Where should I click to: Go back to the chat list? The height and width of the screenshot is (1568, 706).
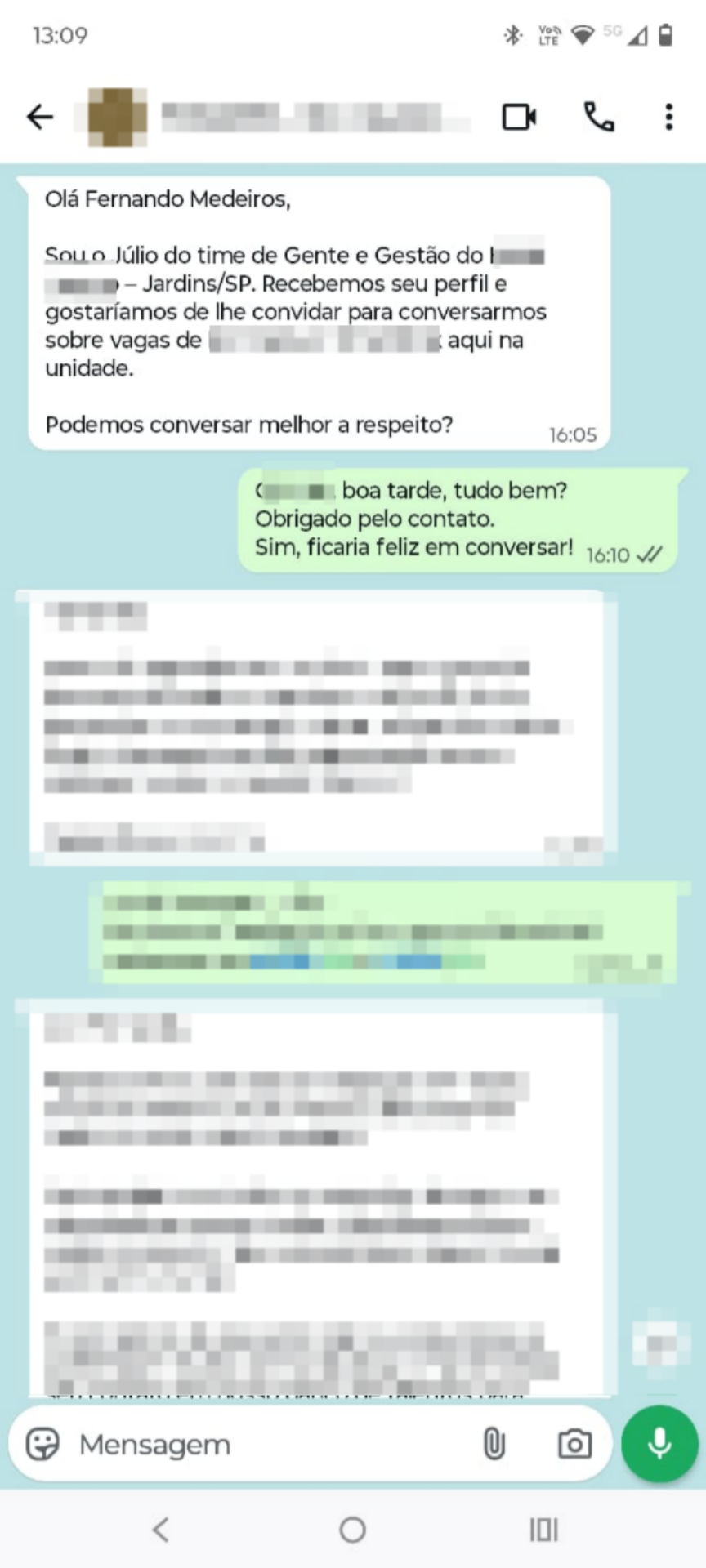point(39,117)
